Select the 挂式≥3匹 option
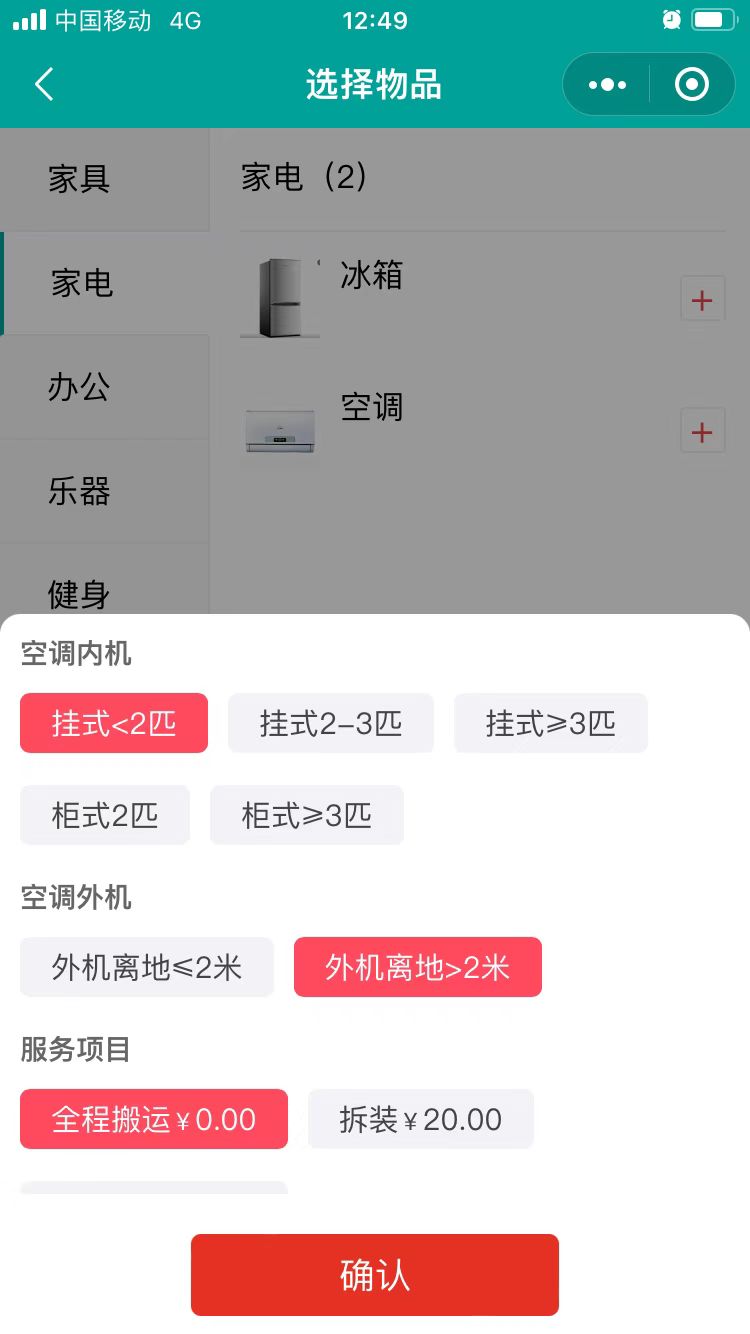This screenshot has width=750, height=1334. pyautogui.click(x=550, y=722)
